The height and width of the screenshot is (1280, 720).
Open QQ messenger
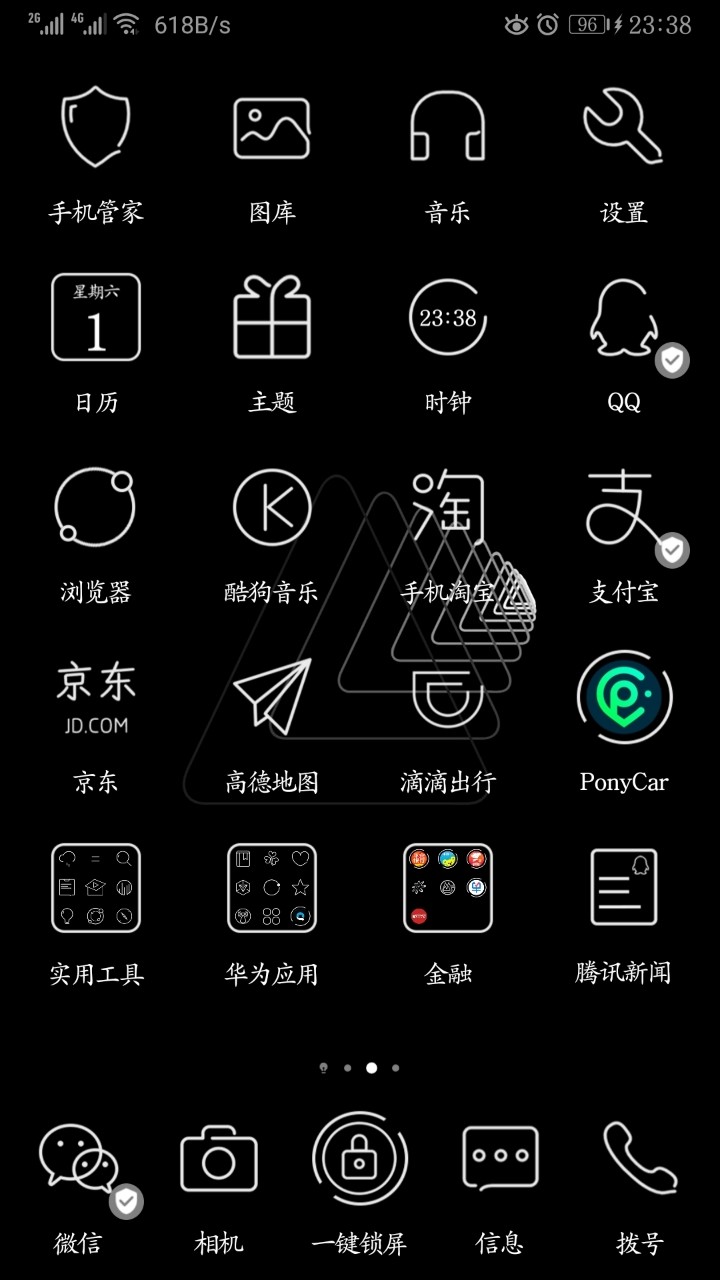click(x=624, y=317)
